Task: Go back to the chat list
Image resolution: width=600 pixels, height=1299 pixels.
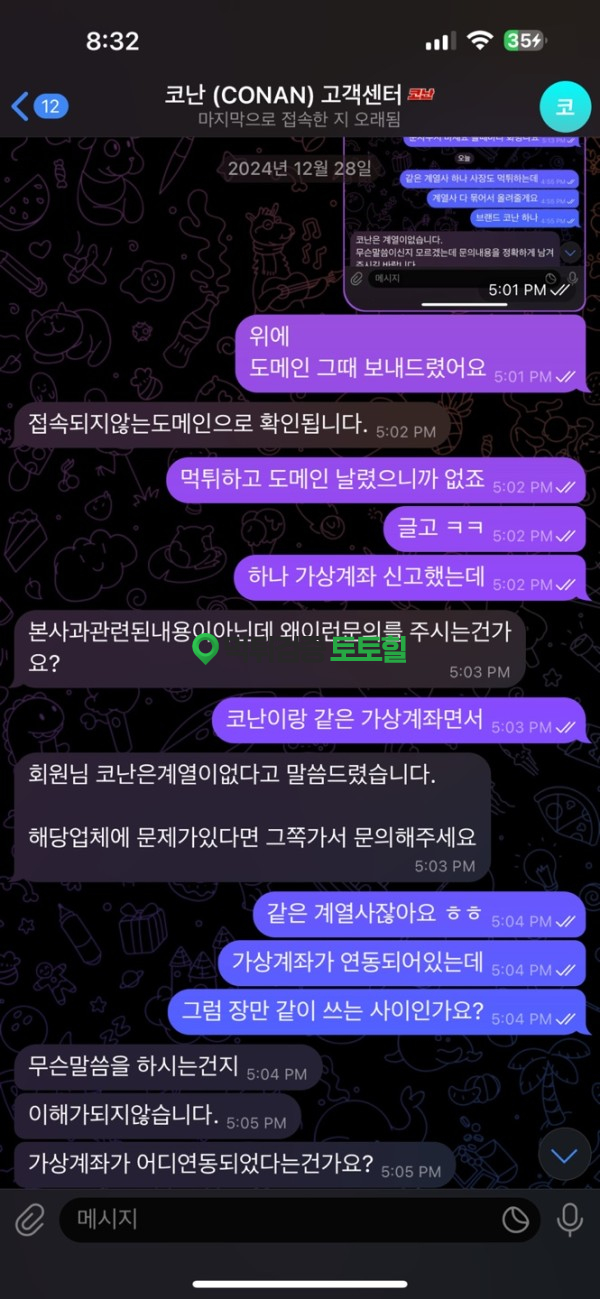Action: (x=38, y=106)
